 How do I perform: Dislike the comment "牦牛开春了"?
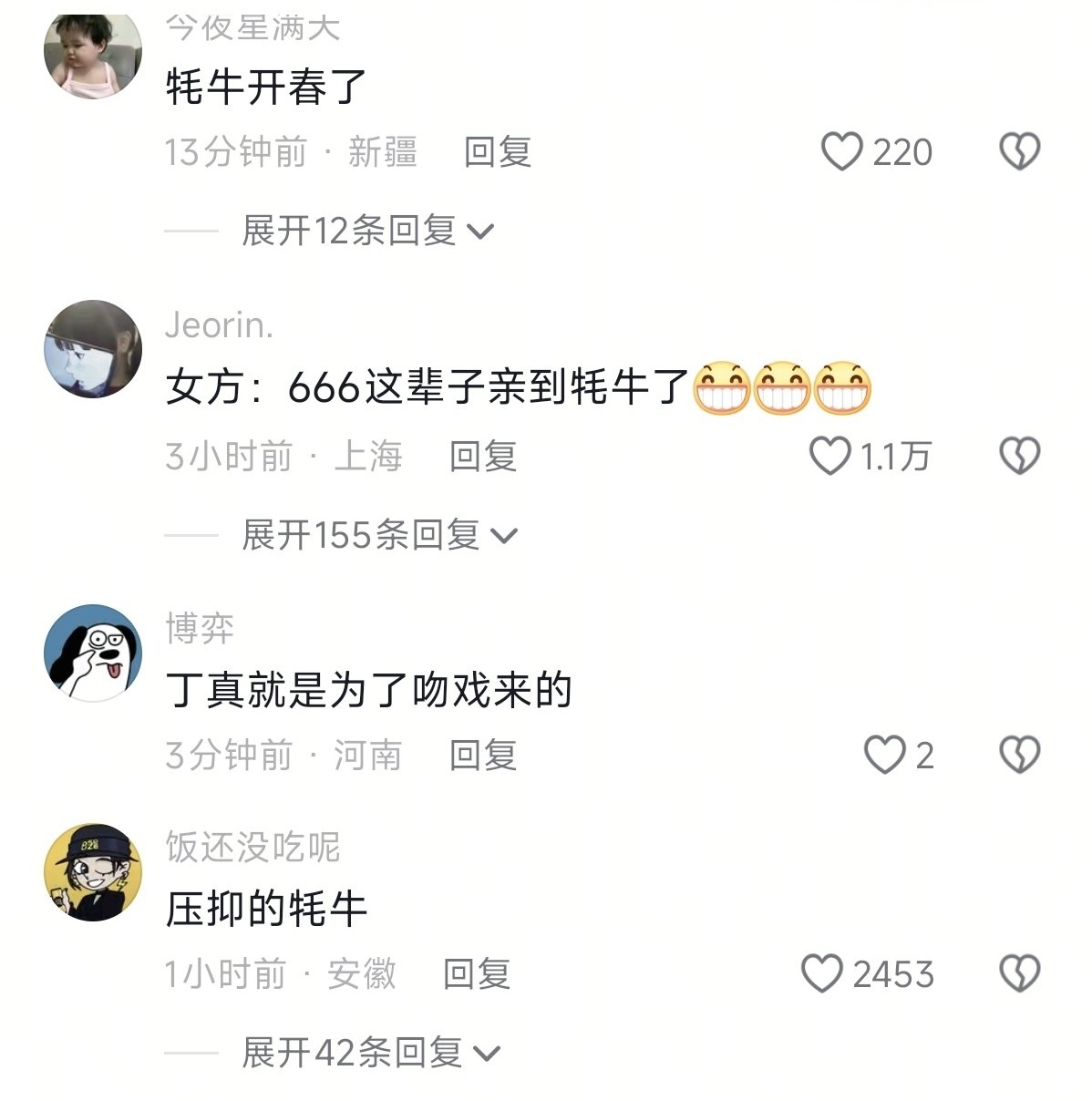tap(1019, 151)
